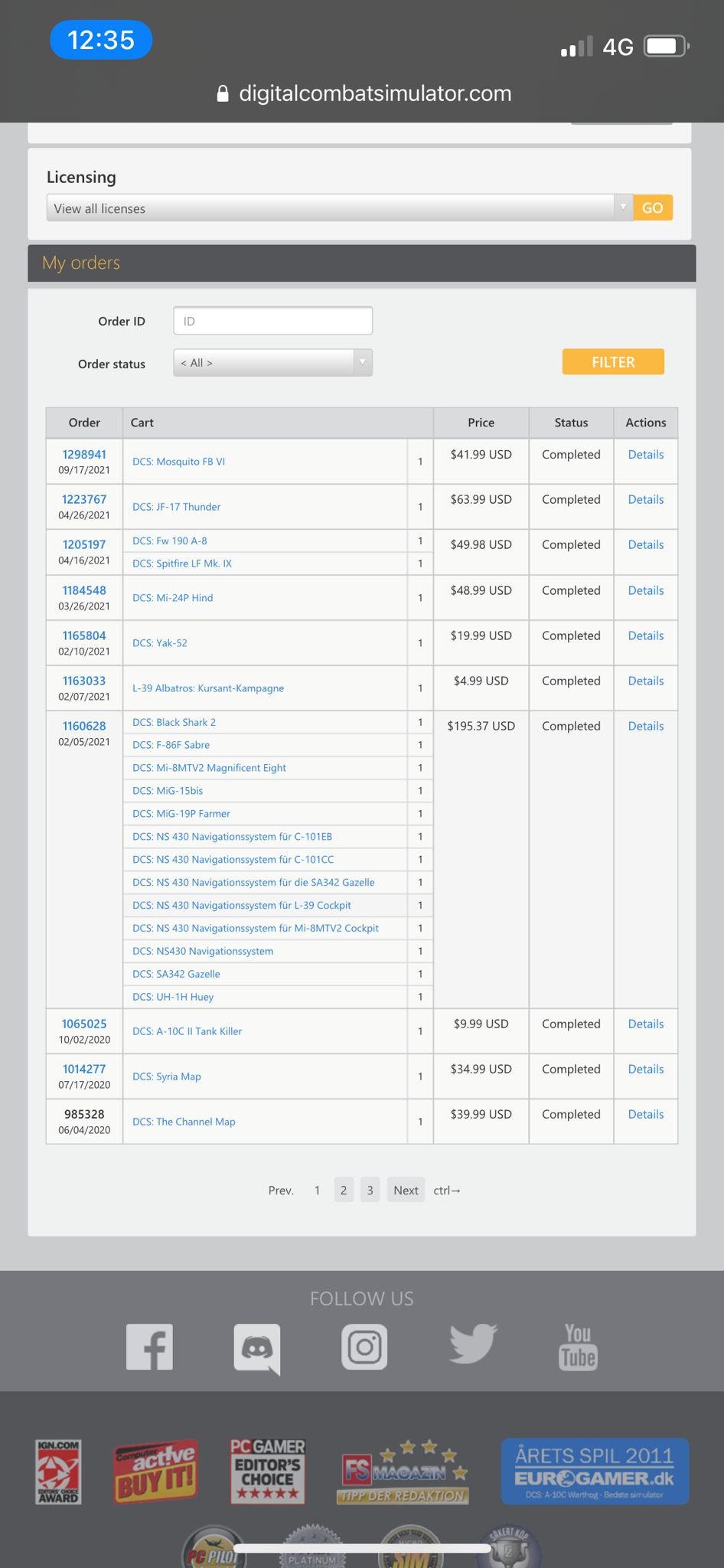Open order number 1298941
The height and width of the screenshot is (1568, 724).
[x=84, y=455]
